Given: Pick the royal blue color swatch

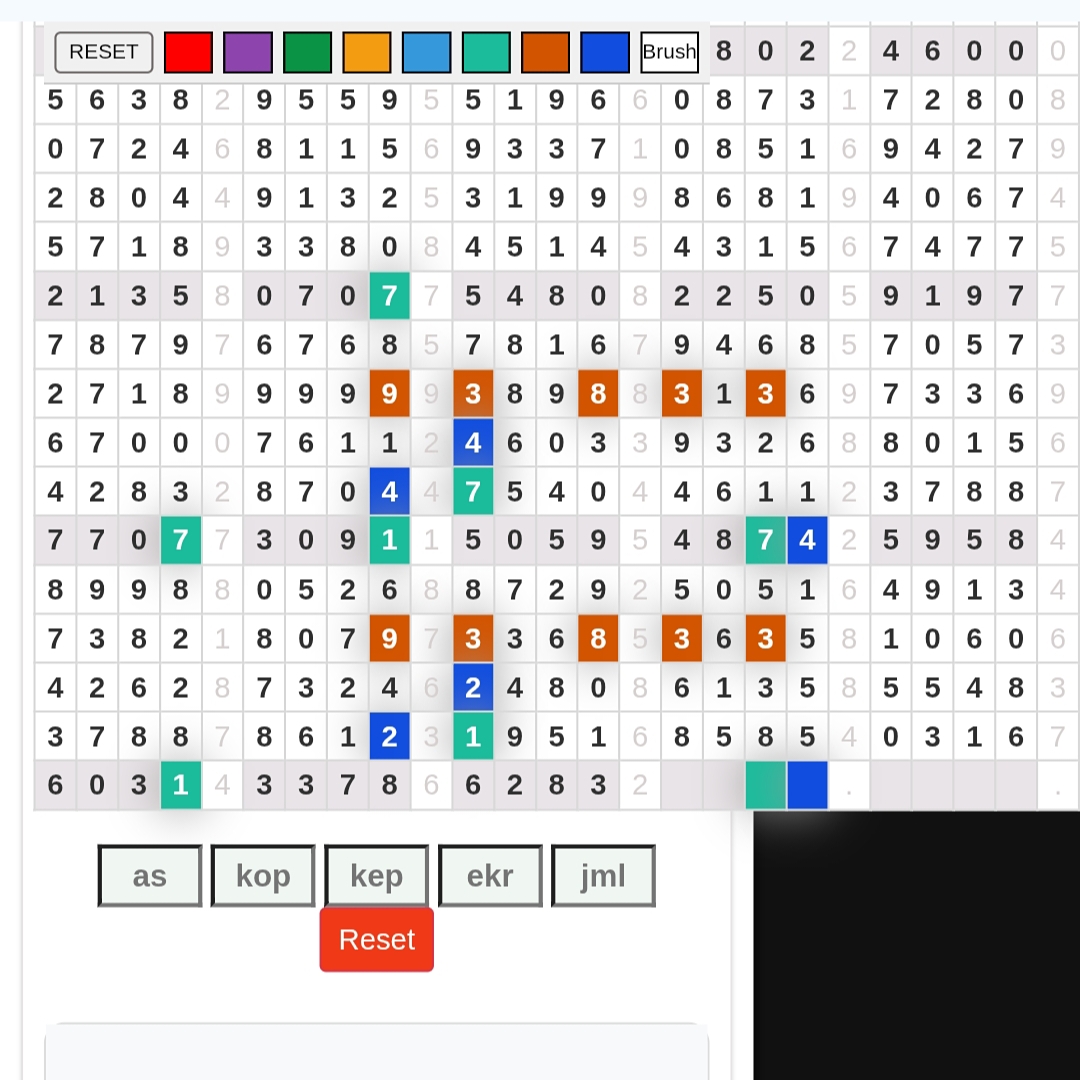Looking at the screenshot, I should pyautogui.click(x=605, y=52).
